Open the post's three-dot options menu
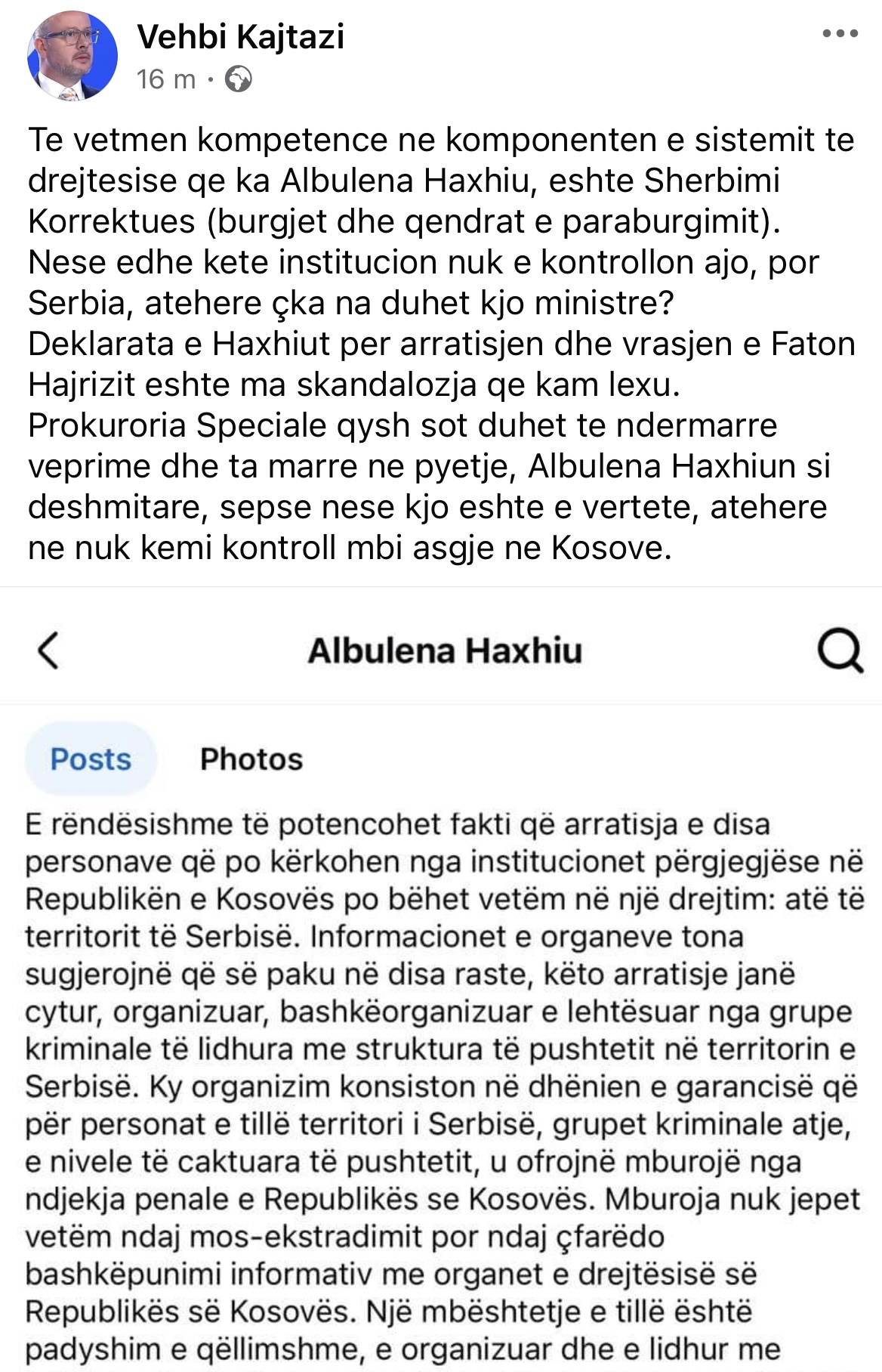 840,34
